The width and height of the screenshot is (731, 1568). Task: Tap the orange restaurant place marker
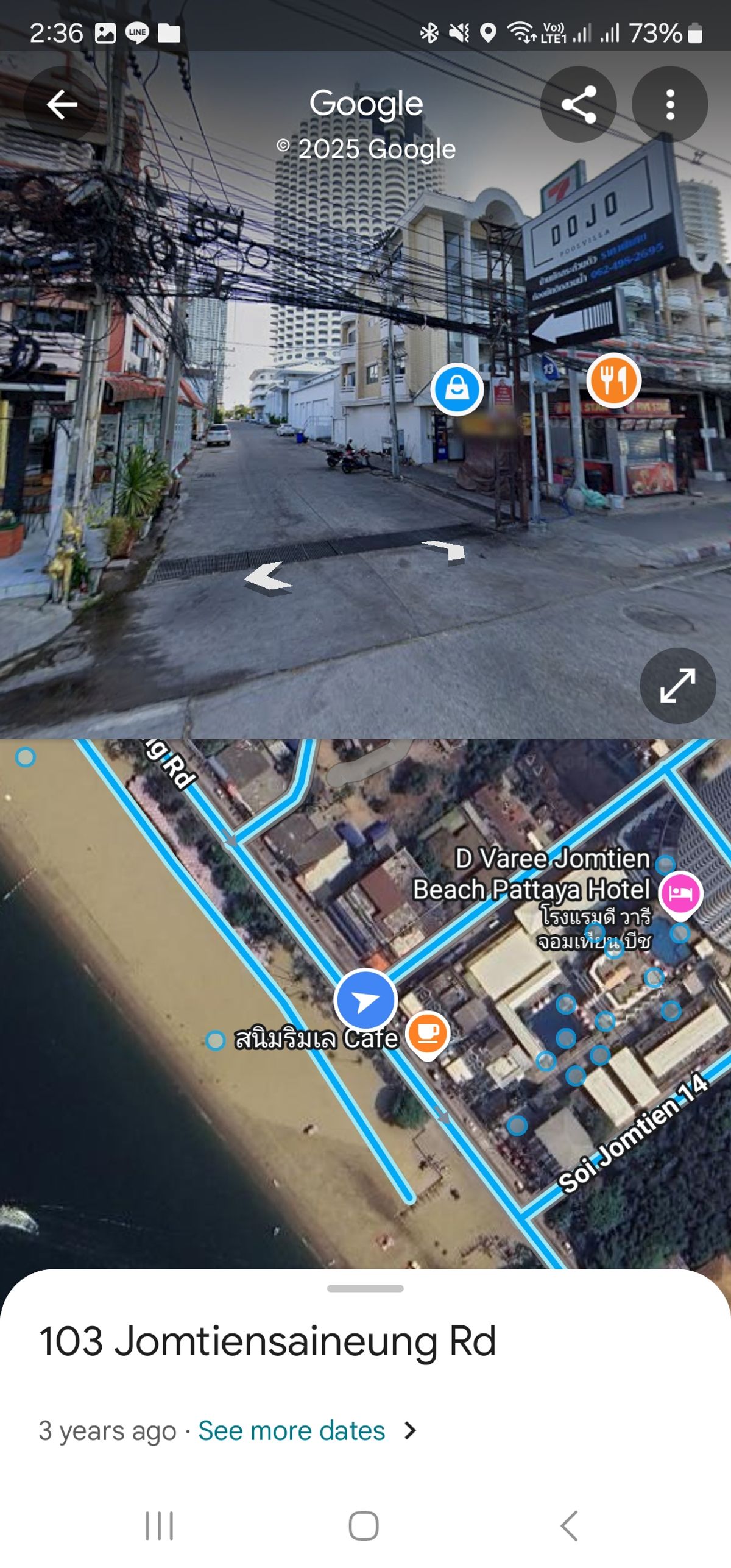[x=613, y=380]
